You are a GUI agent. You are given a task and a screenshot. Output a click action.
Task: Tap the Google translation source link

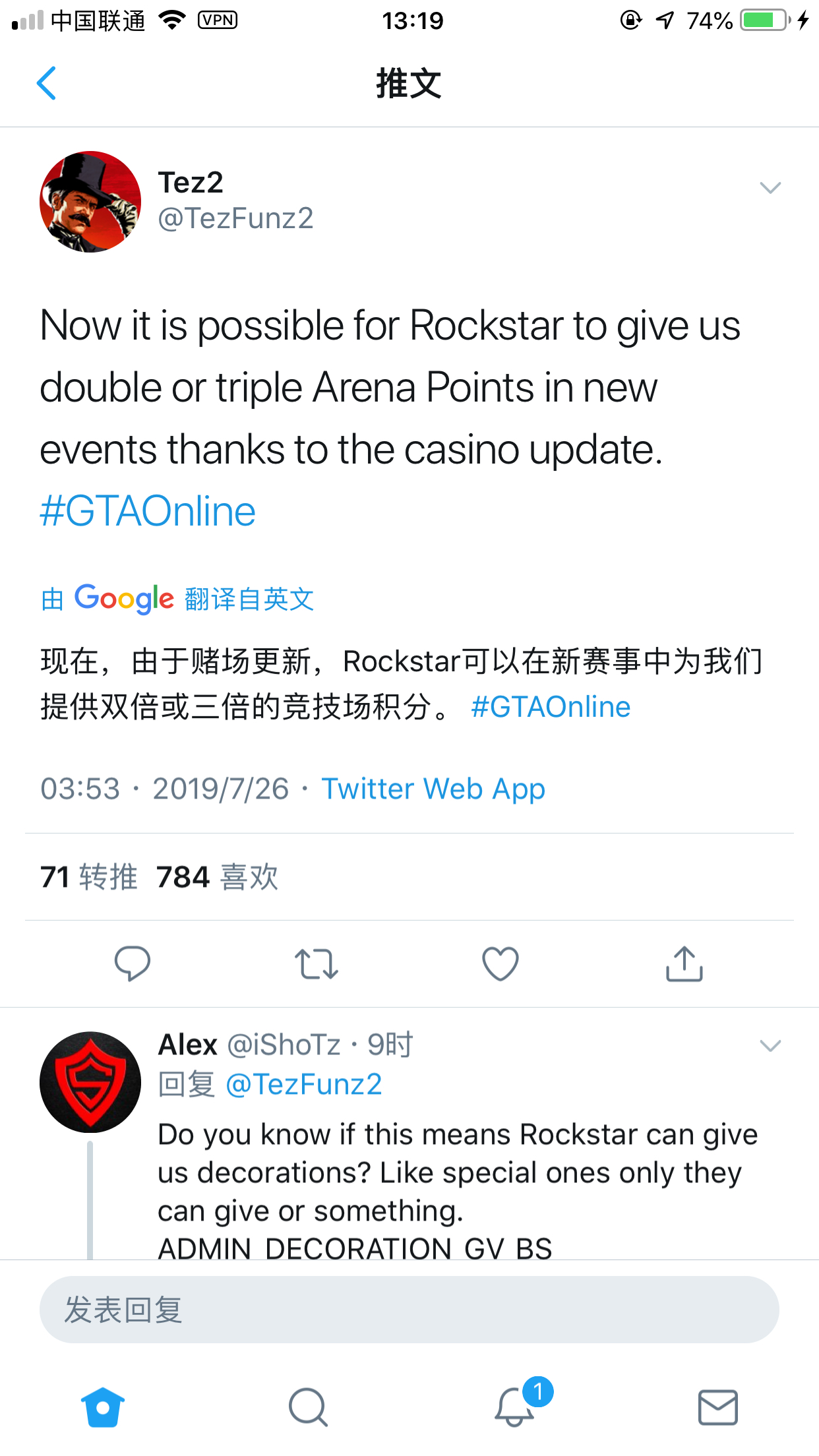(x=177, y=599)
